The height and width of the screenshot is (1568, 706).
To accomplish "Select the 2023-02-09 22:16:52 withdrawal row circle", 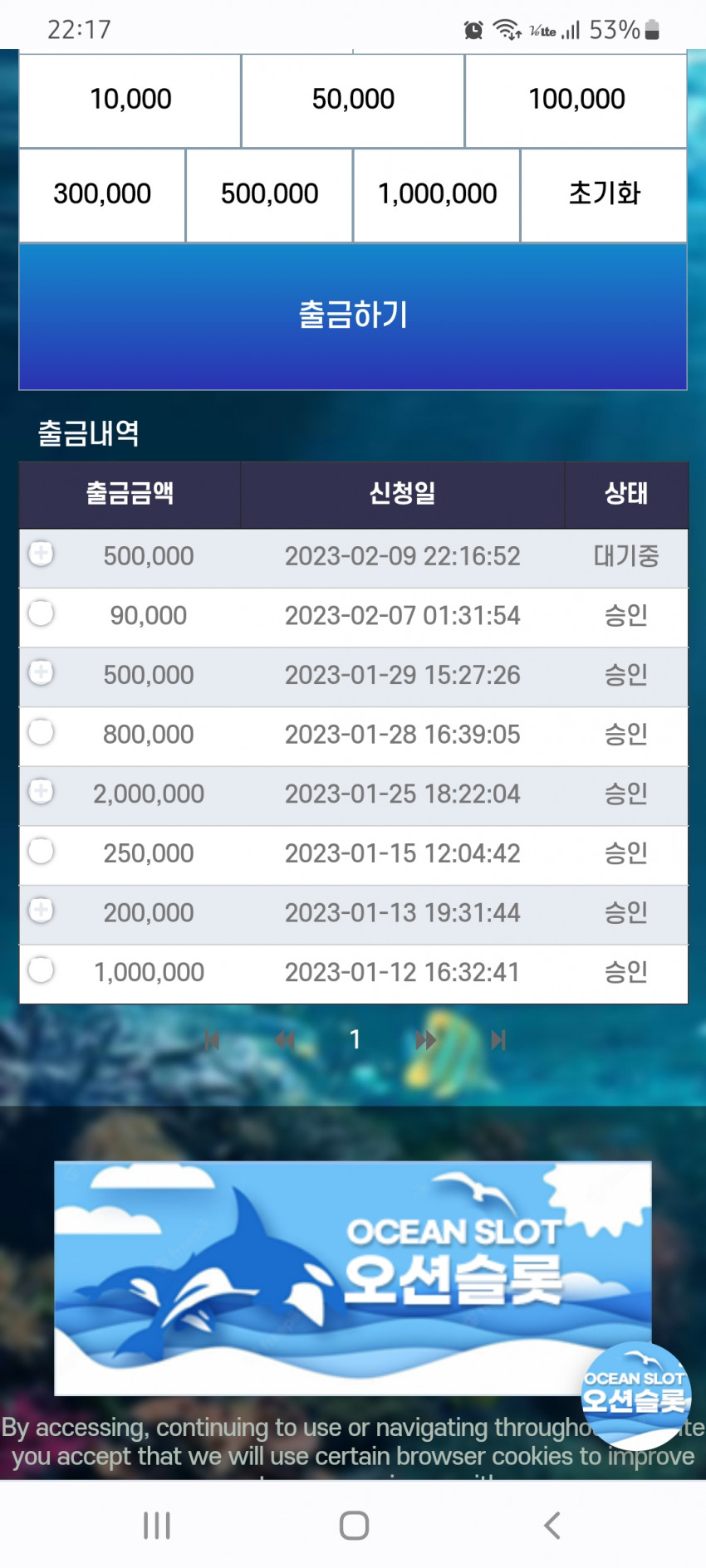I will click(41, 553).
